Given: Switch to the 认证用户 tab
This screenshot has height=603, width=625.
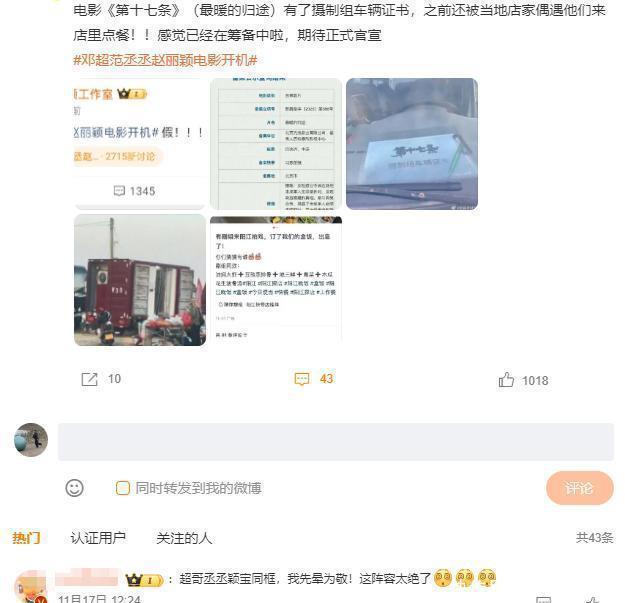Looking at the screenshot, I should (98, 538).
